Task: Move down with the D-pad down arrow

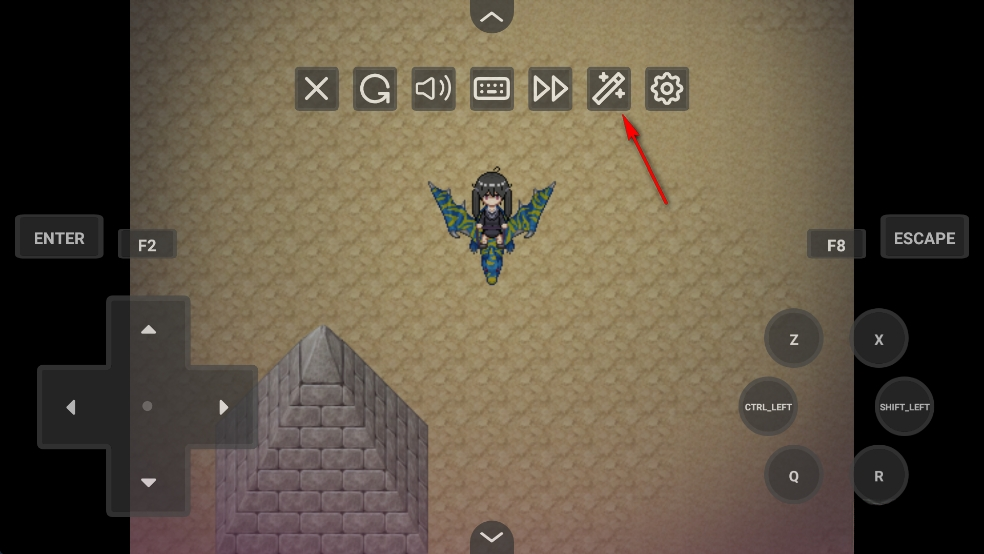Action: pos(148,483)
